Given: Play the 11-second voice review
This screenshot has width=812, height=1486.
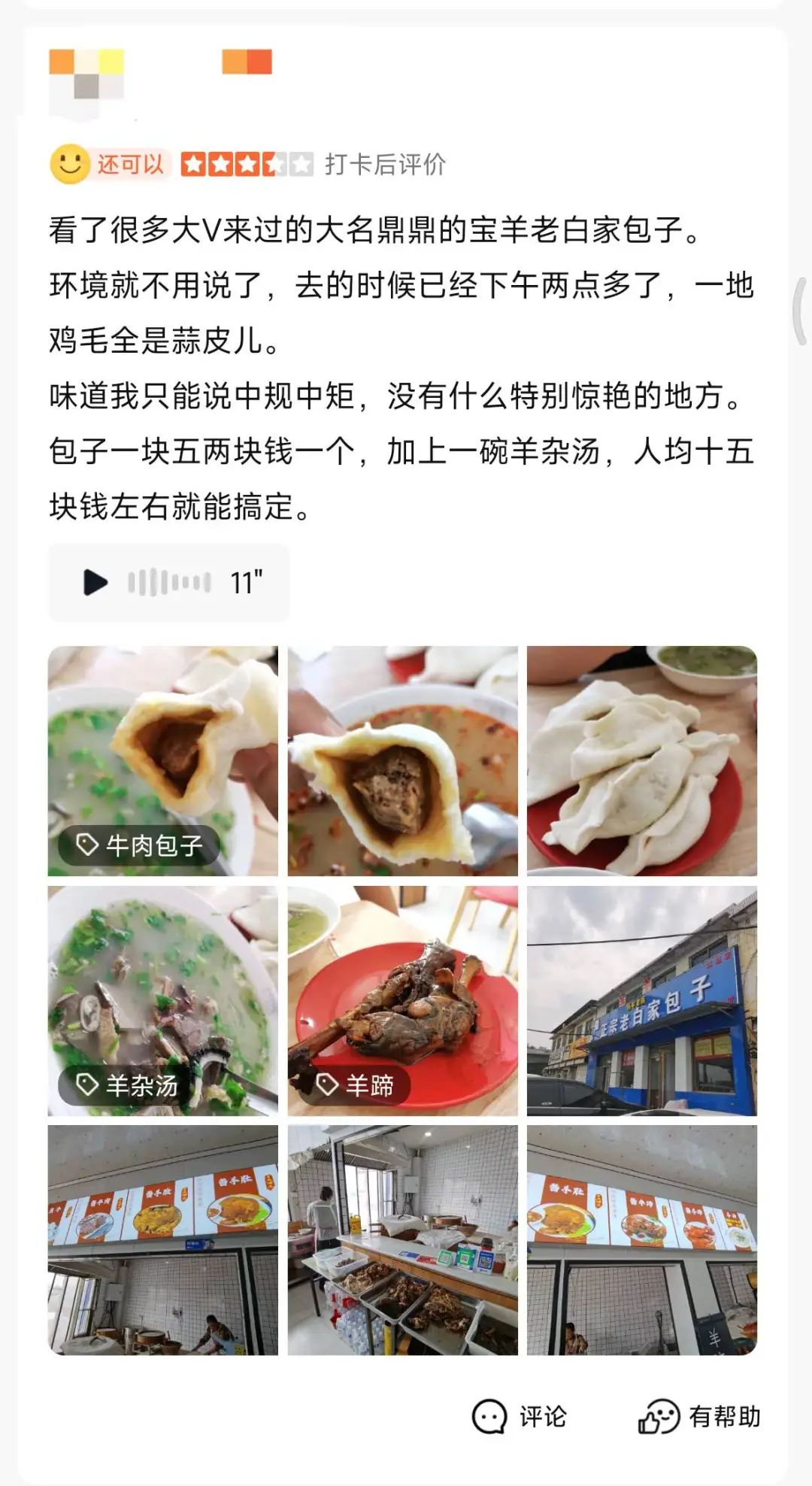Looking at the screenshot, I should pos(95,582).
